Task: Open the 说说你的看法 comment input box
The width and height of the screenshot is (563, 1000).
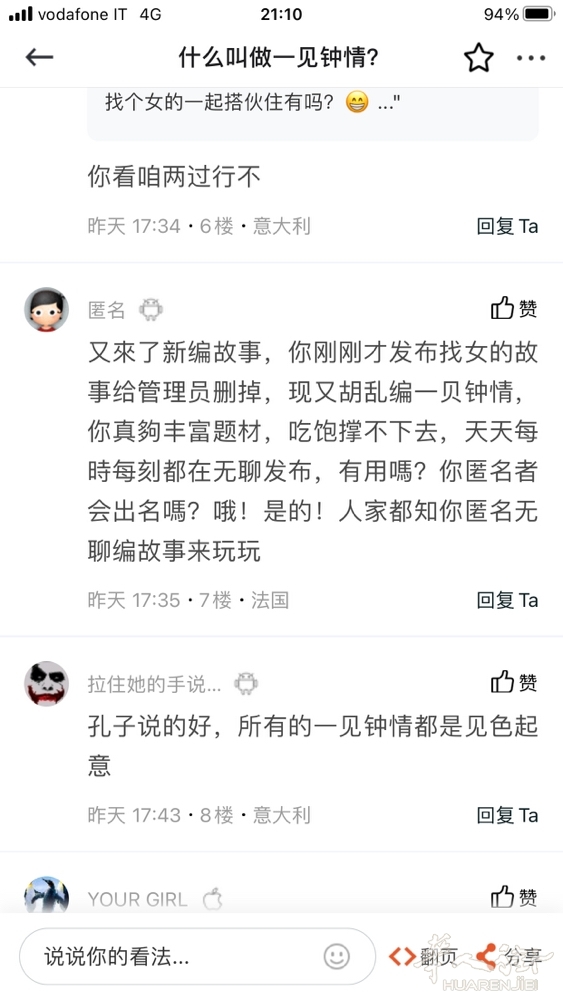Action: coord(197,956)
